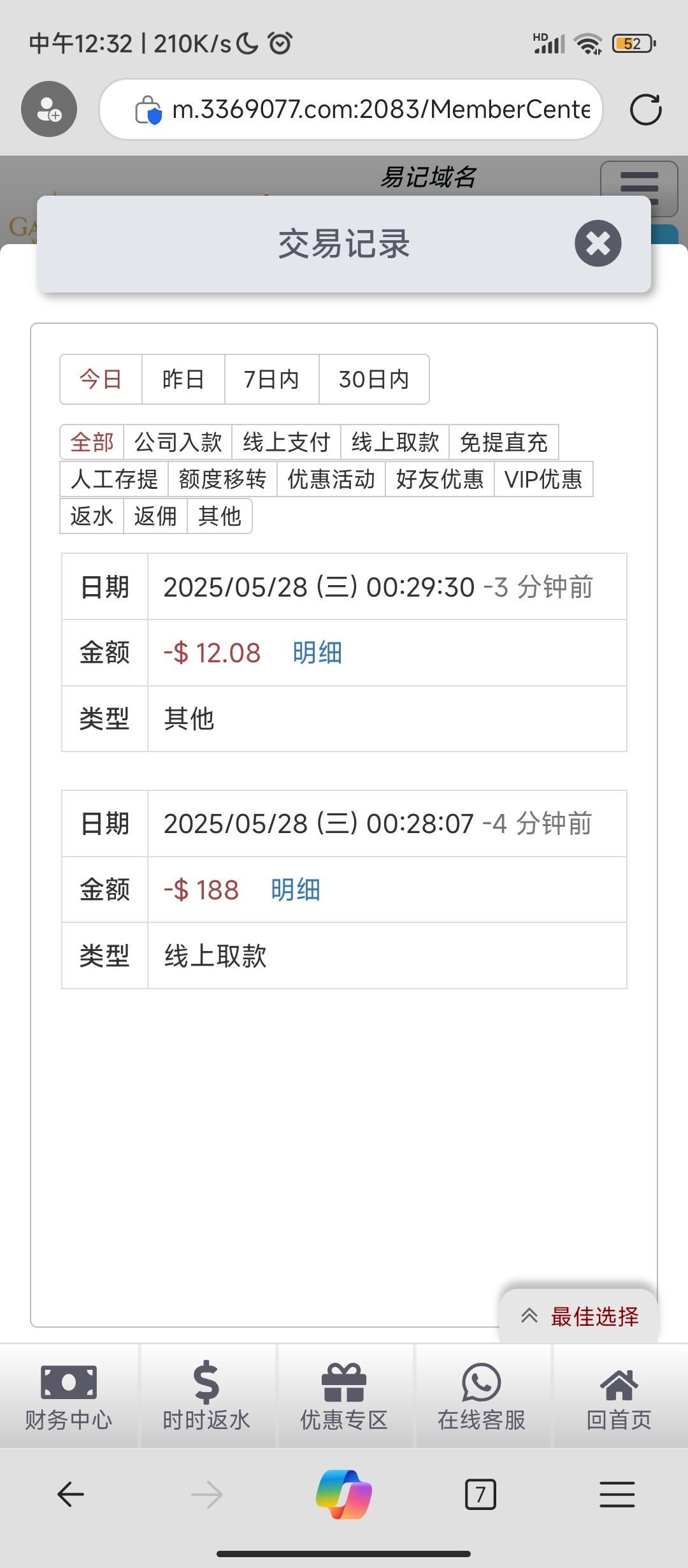Open the 优惠专区 section
This screenshot has width=688, height=1568.
tap(344, 1396)
